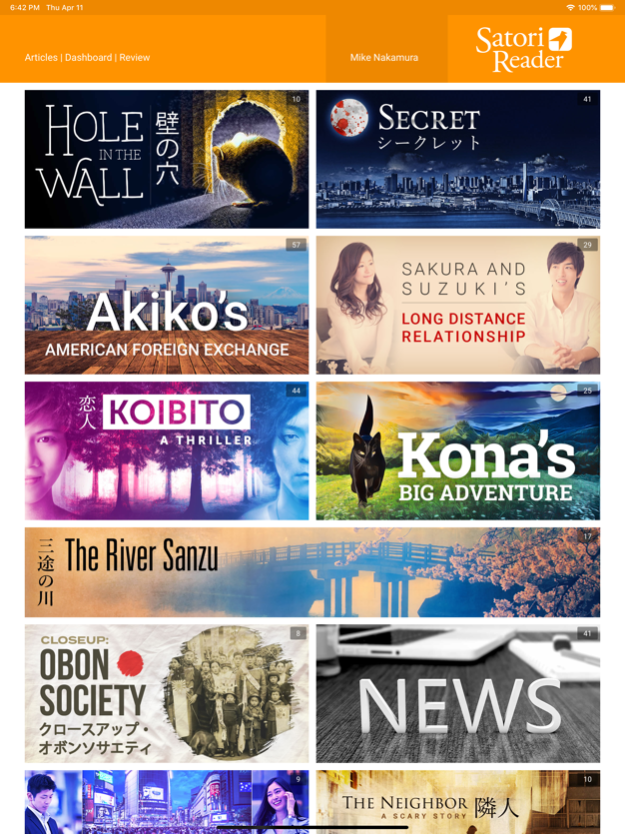Open Akiko's American Foreign Exchange
Screen dimensions: 625x834
pos(166,305)
